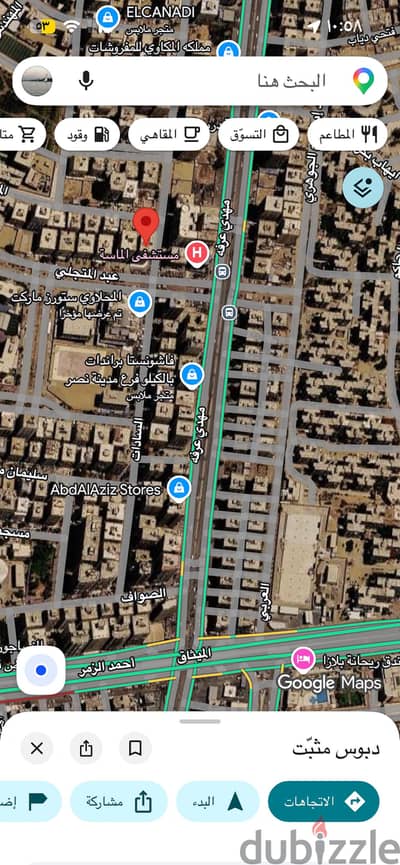The image size is (400, 865).
Task: Share the pin using the round share icon
Action: pyautogui.click(x=86, y=748)
